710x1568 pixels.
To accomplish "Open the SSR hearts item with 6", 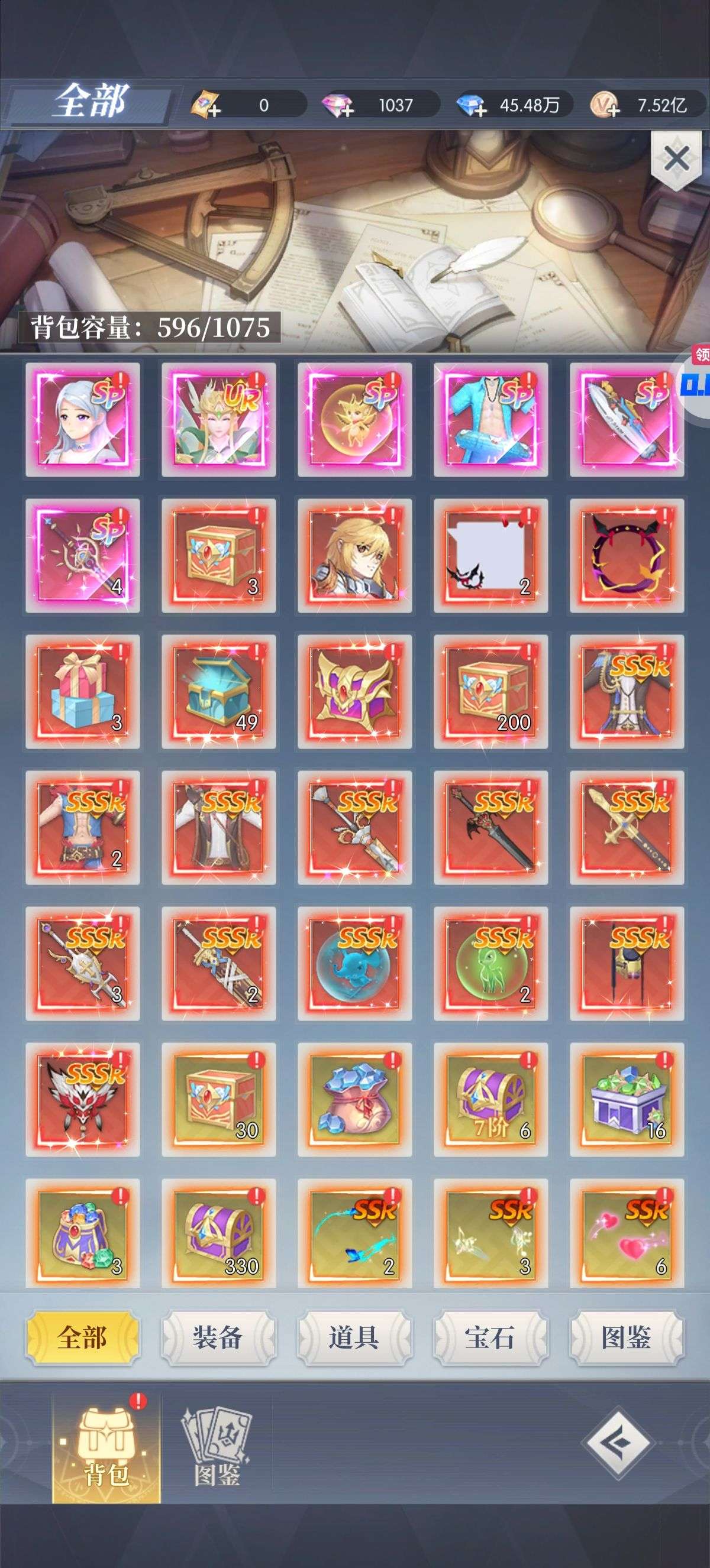I will click(x=627, y=1235).
